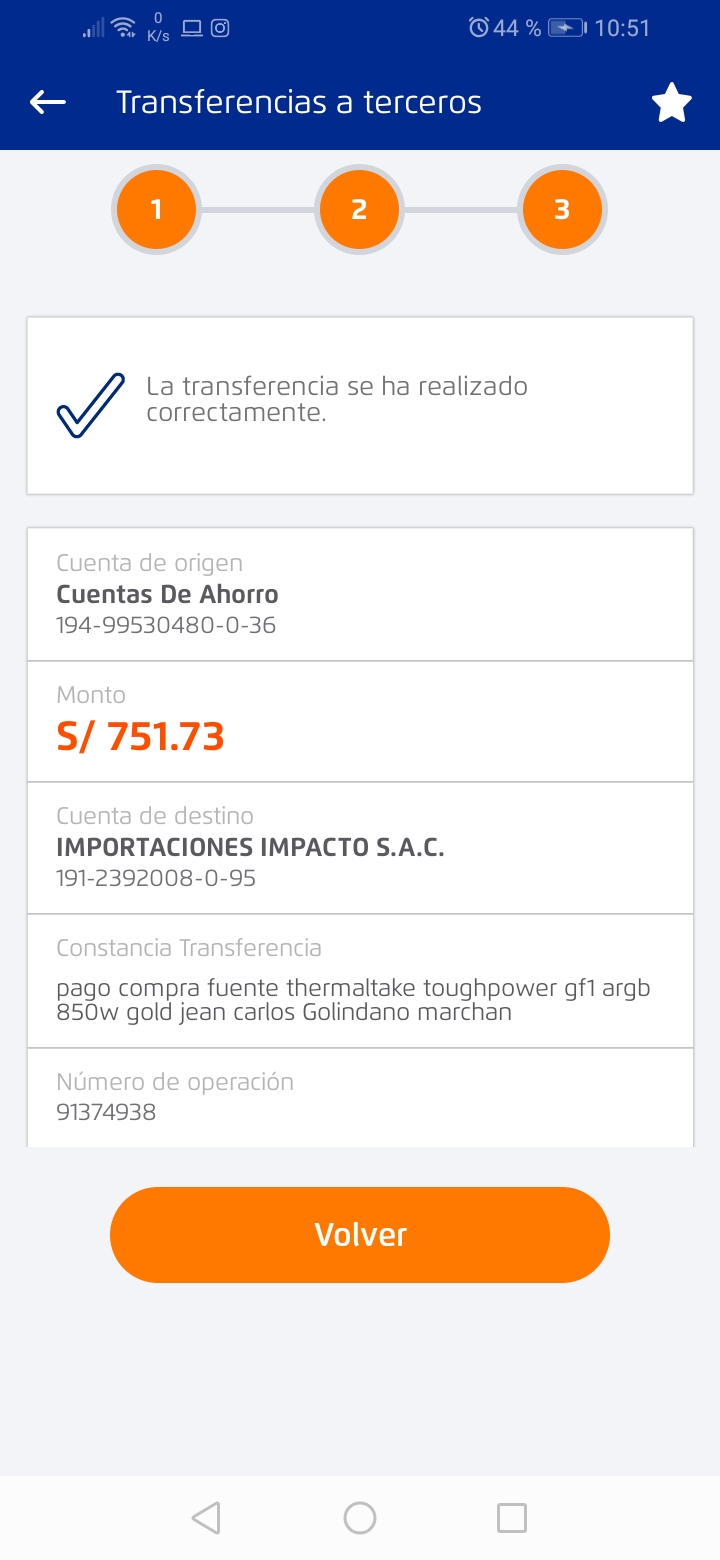This screenshot has width=720, height=1560.
Task: Open the recent apps overview
Action: point(512,1518)
